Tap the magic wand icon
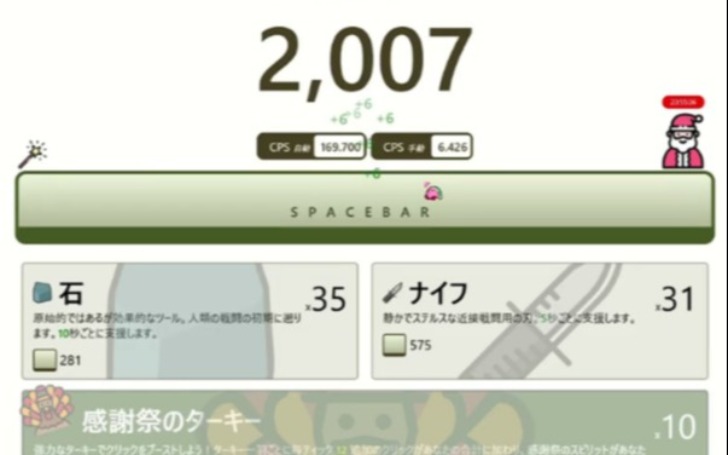Screen dimensions: 728x455 (32, 155)
